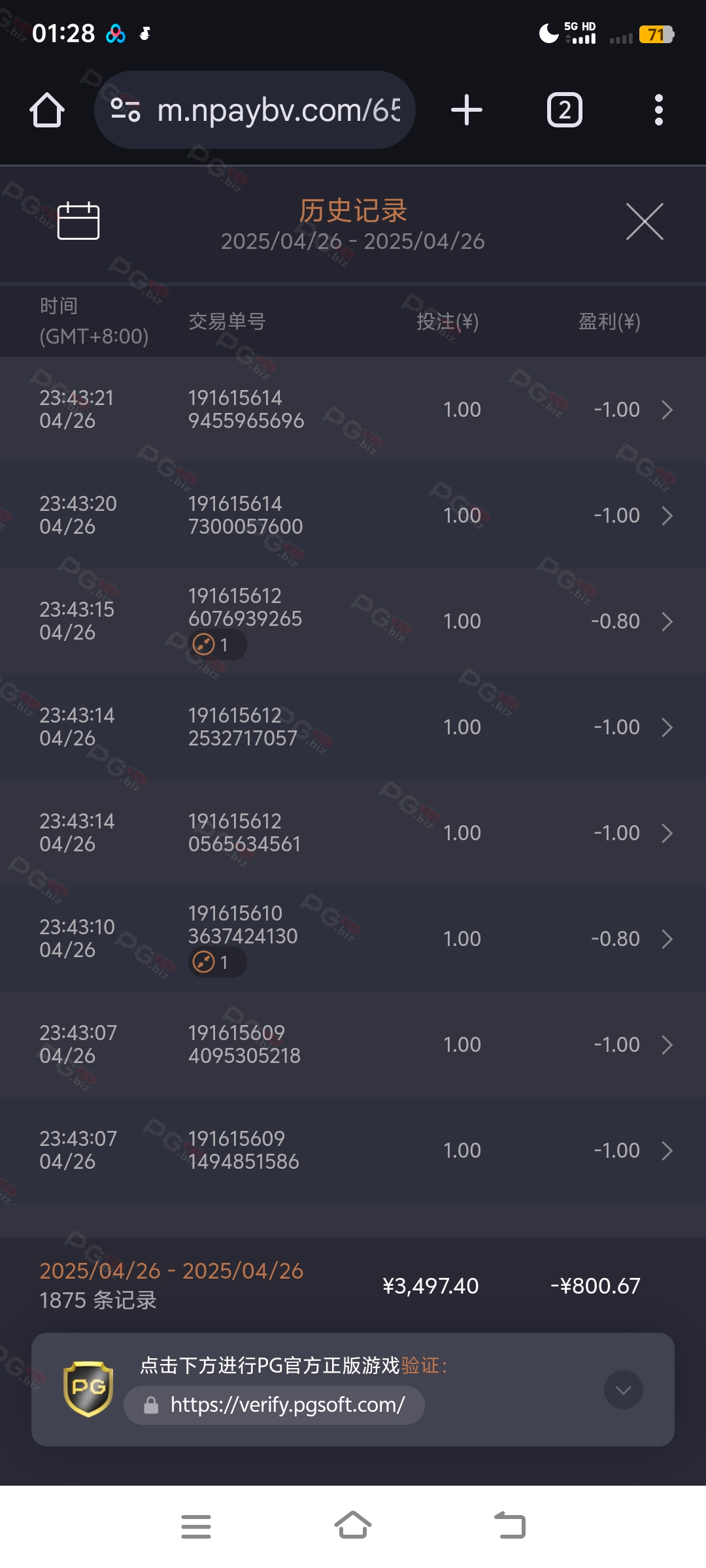This screenshot has height=1568, width=706.
Task: Close the history records panel
Action: (645, 221)
